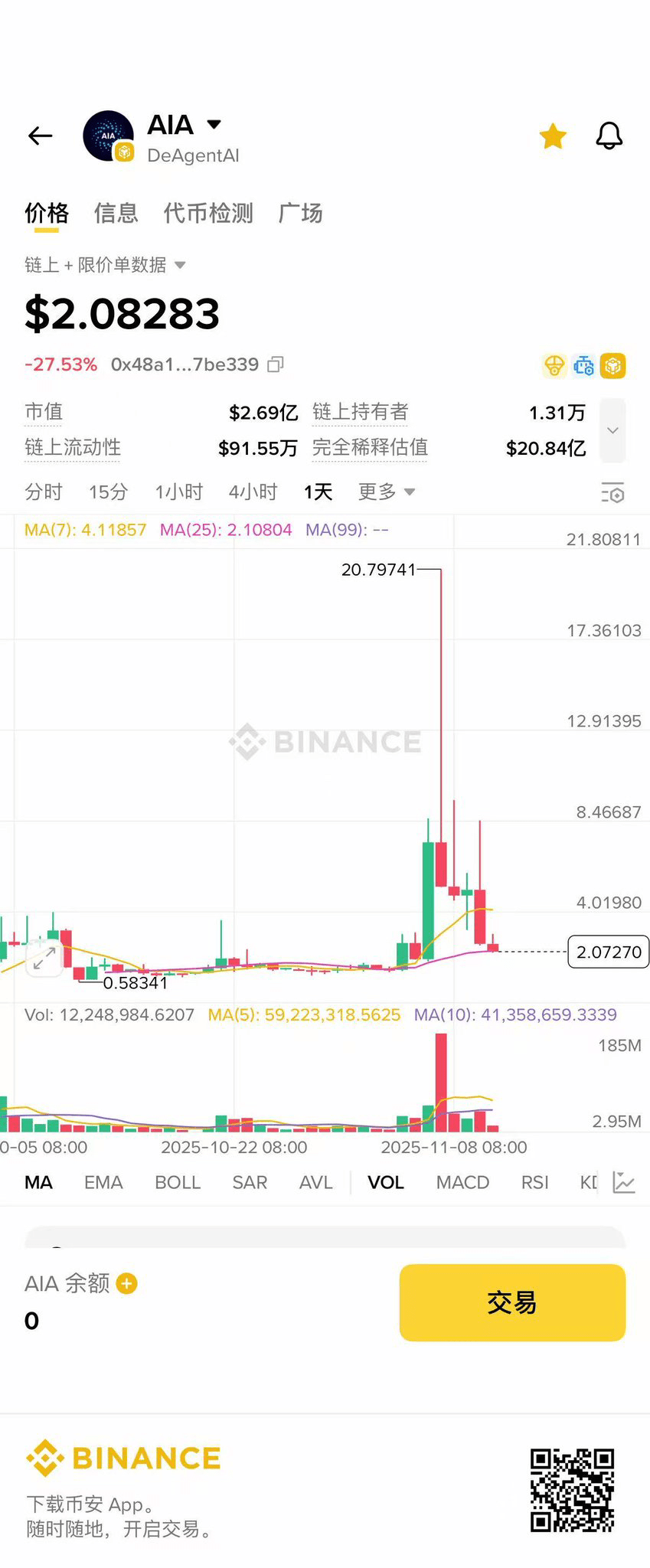Expand the chart to full screen
650x1568 pixels.
pyautogui.click(x=44, y=957)
